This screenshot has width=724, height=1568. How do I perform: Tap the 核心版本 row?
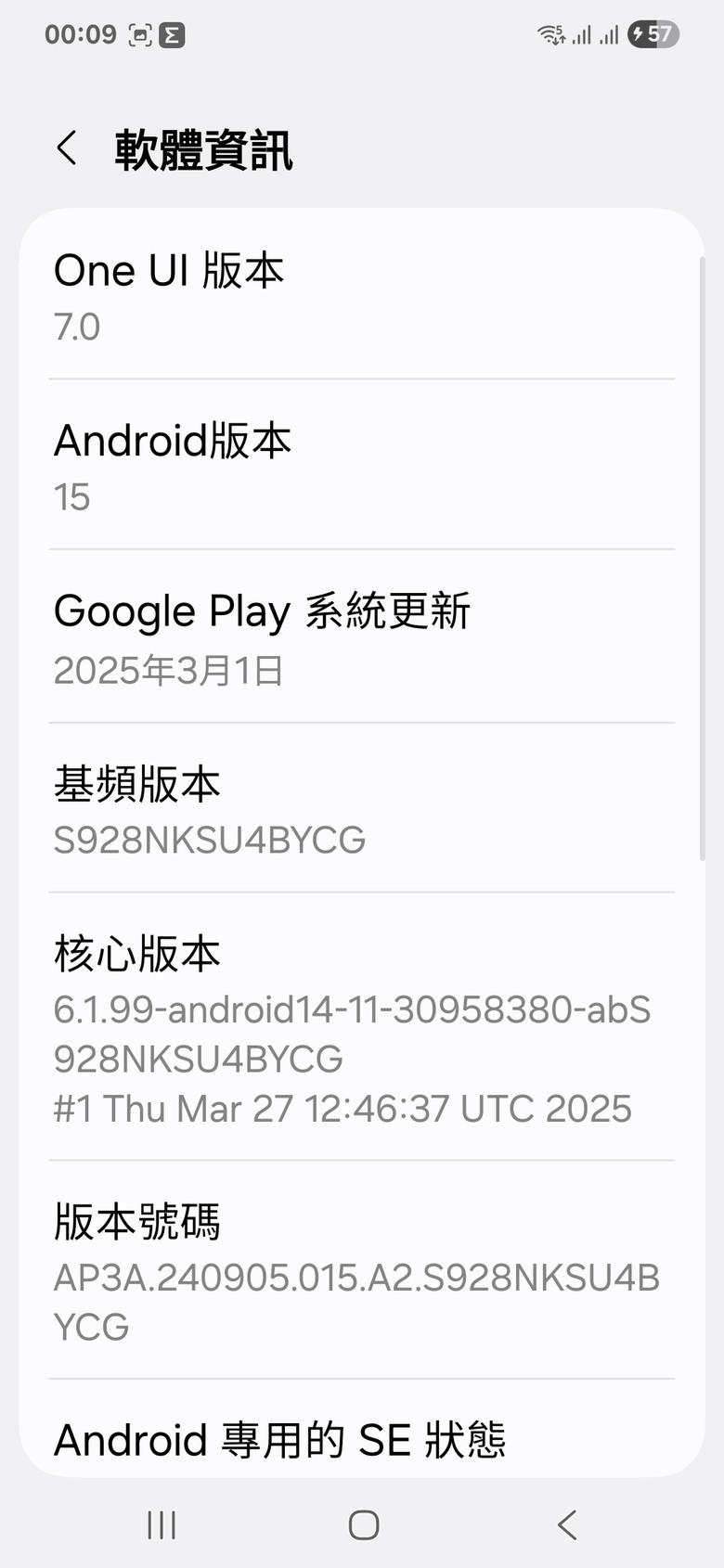point(362,1027)
